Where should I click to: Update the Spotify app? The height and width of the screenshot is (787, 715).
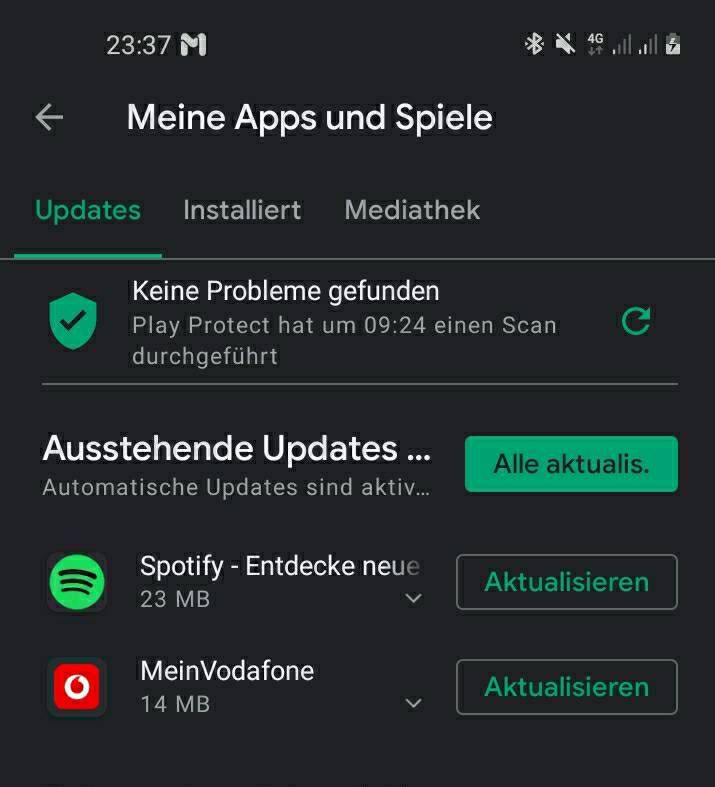pyautogui.click(x=566, y=582)
